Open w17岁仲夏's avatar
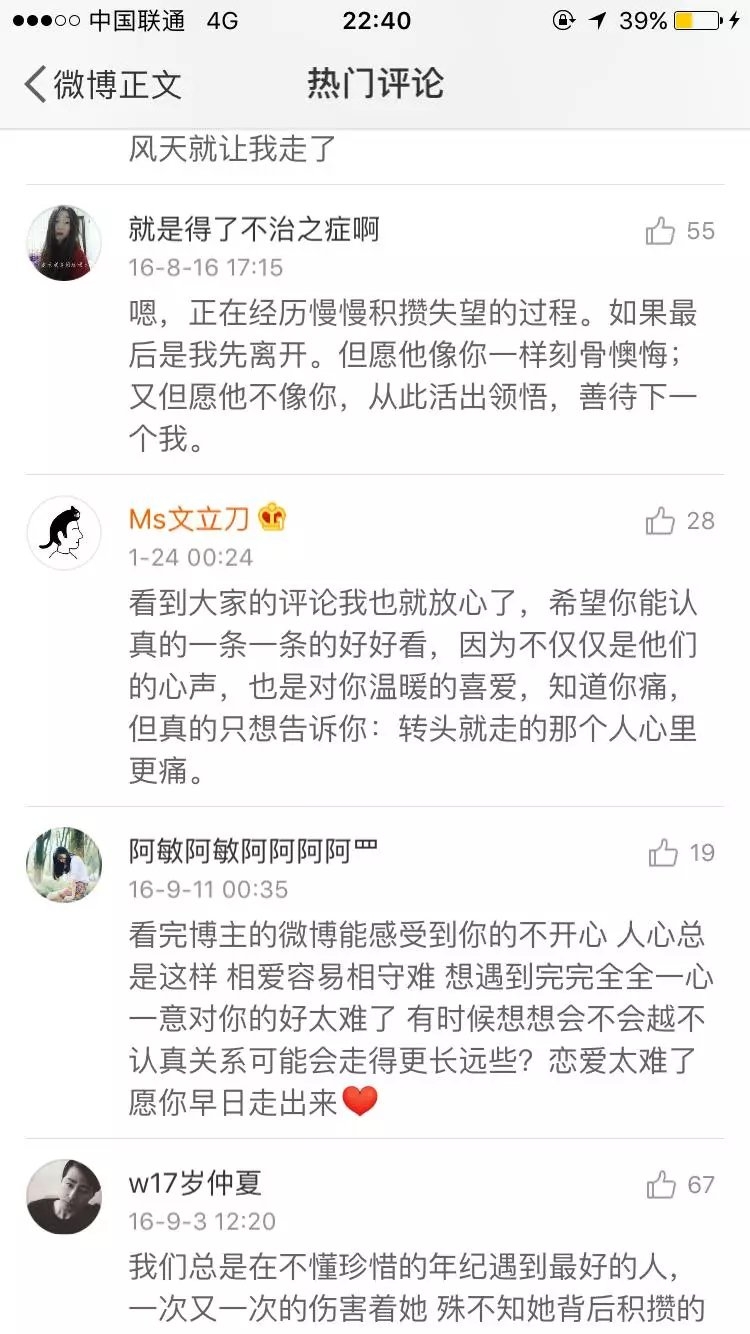 coord(64,1197)
